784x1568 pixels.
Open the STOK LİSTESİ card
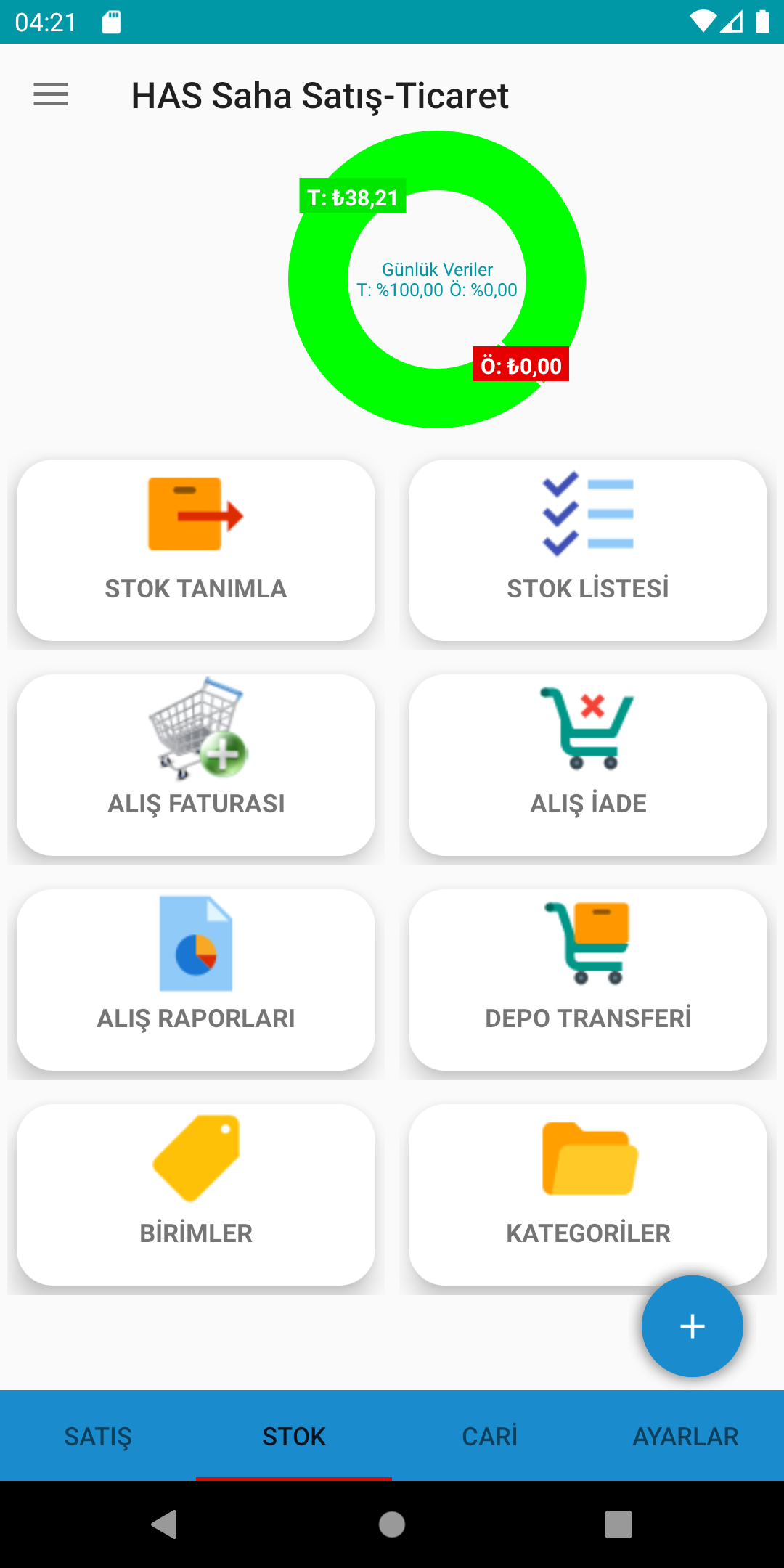click(x=588, y=550)
